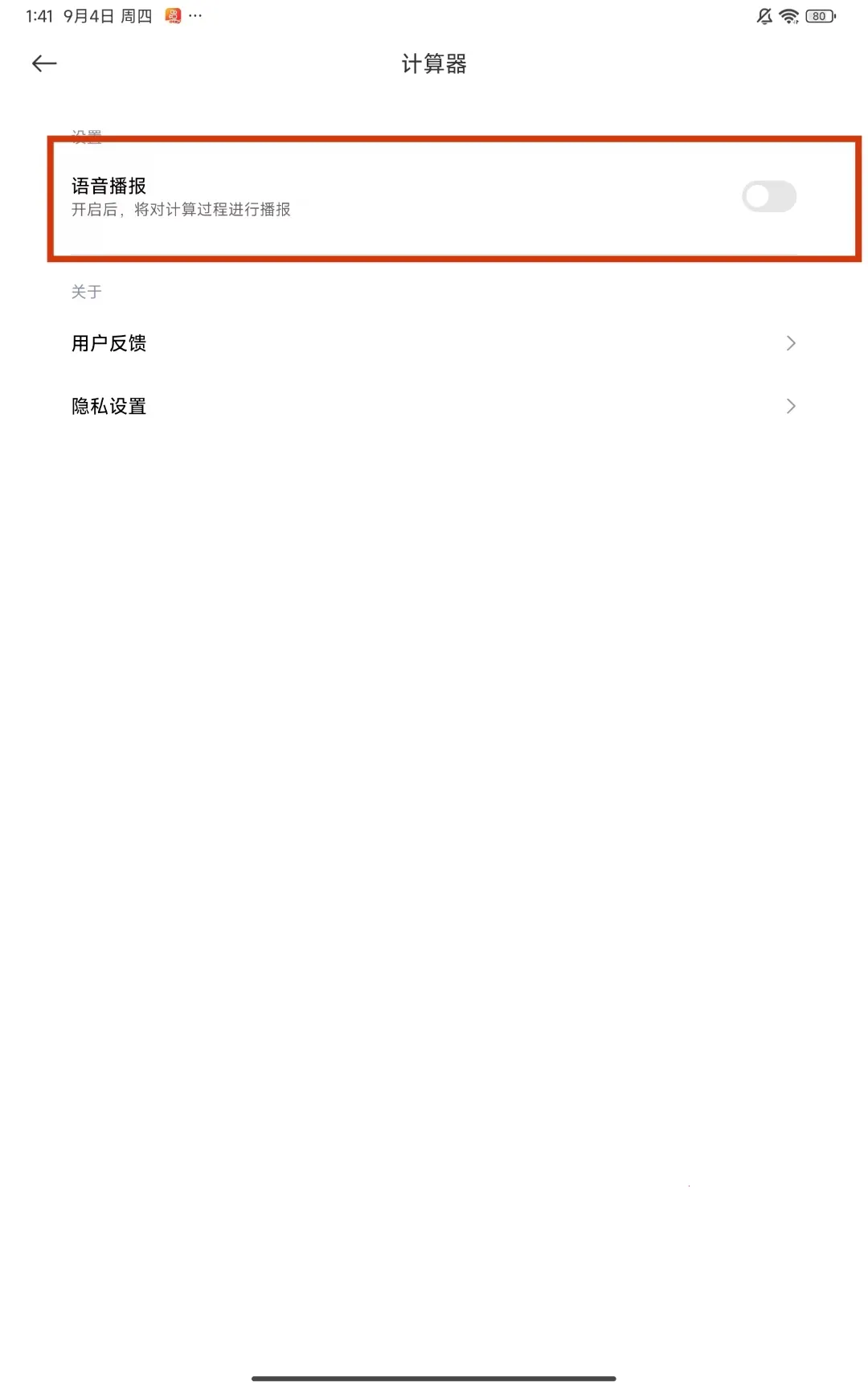This screenshot has width=868, height=1389.
Task: Click the chevron next to 隐私设置
Action: click(791, 406)
